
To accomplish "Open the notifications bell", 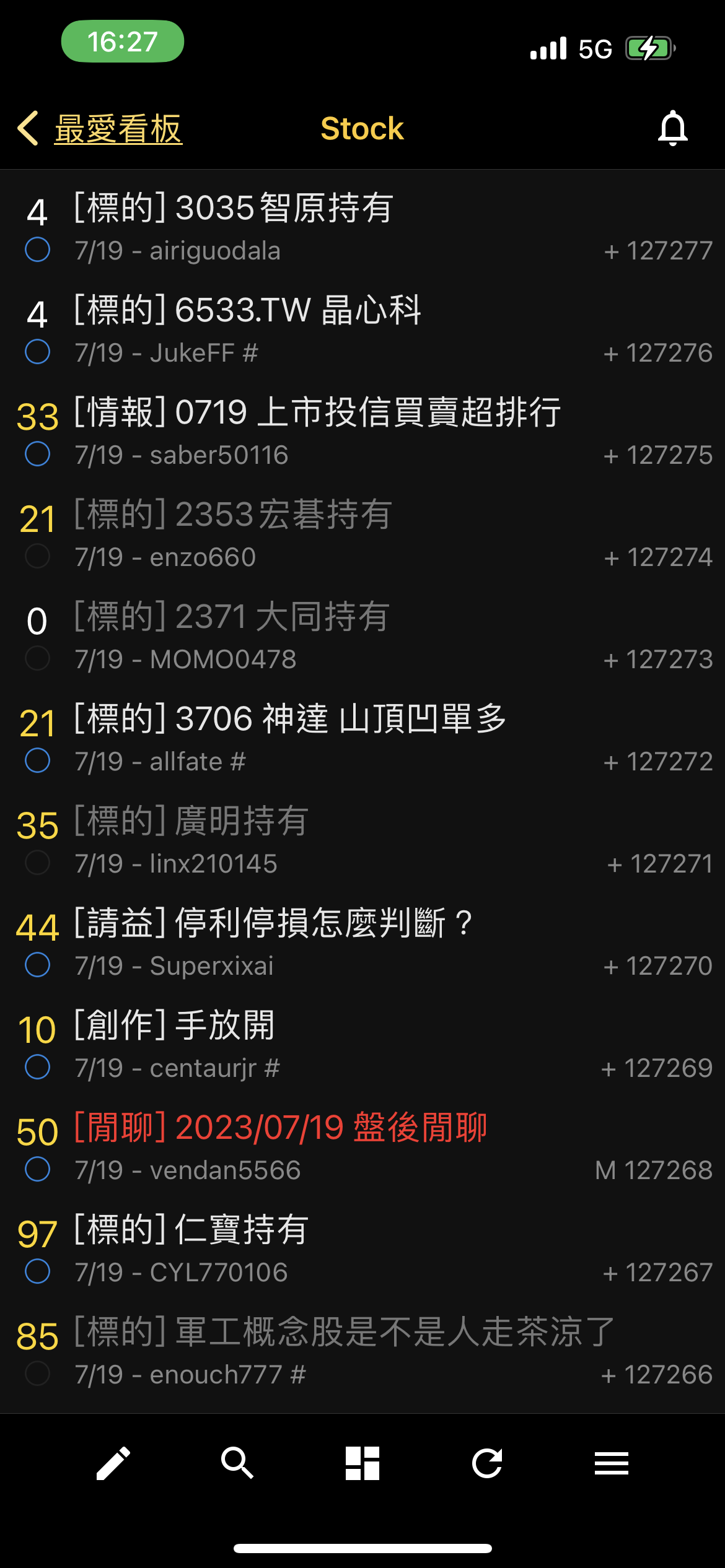I will tap(672, 129).
